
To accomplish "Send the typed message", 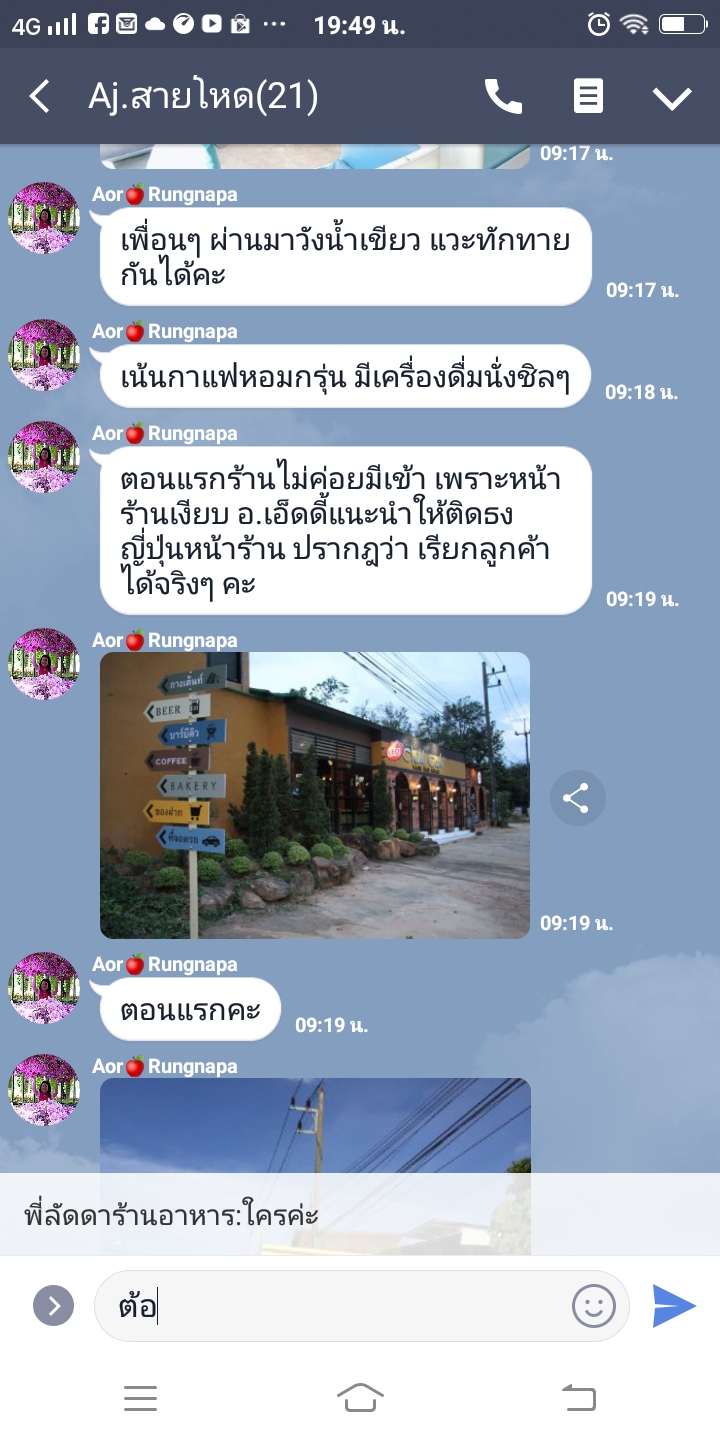I will [x=674, y=1306].
